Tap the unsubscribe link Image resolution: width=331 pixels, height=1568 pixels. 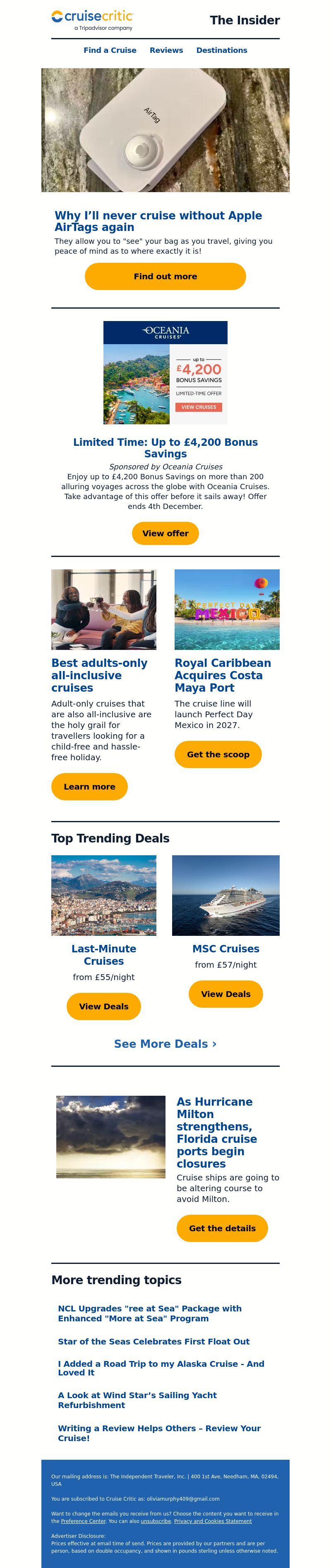coord(156,1520)
